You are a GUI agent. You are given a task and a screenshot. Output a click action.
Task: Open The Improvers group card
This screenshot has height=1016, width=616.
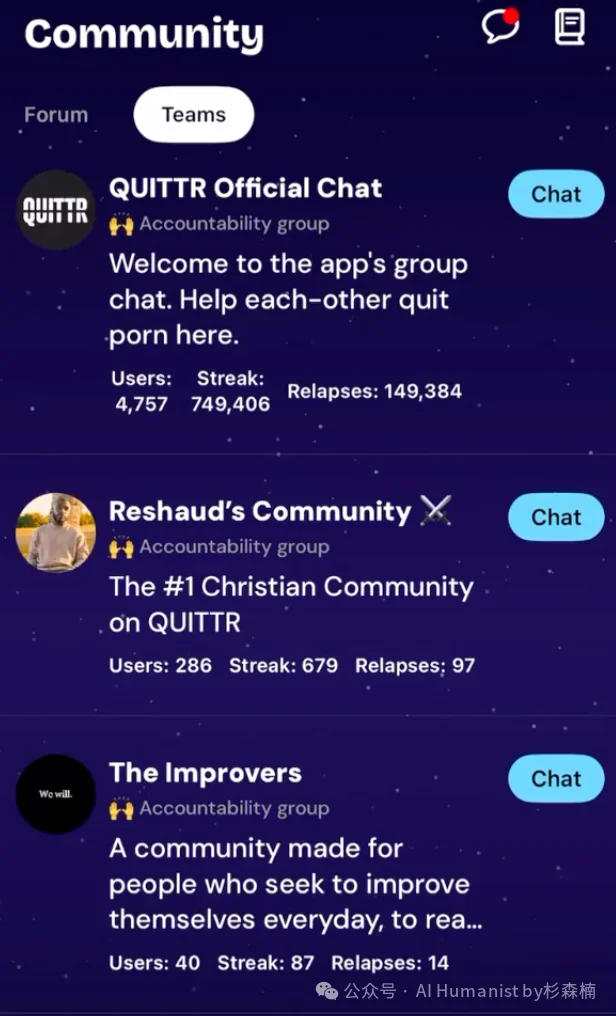pyautogui.click(x=205, y=773)
